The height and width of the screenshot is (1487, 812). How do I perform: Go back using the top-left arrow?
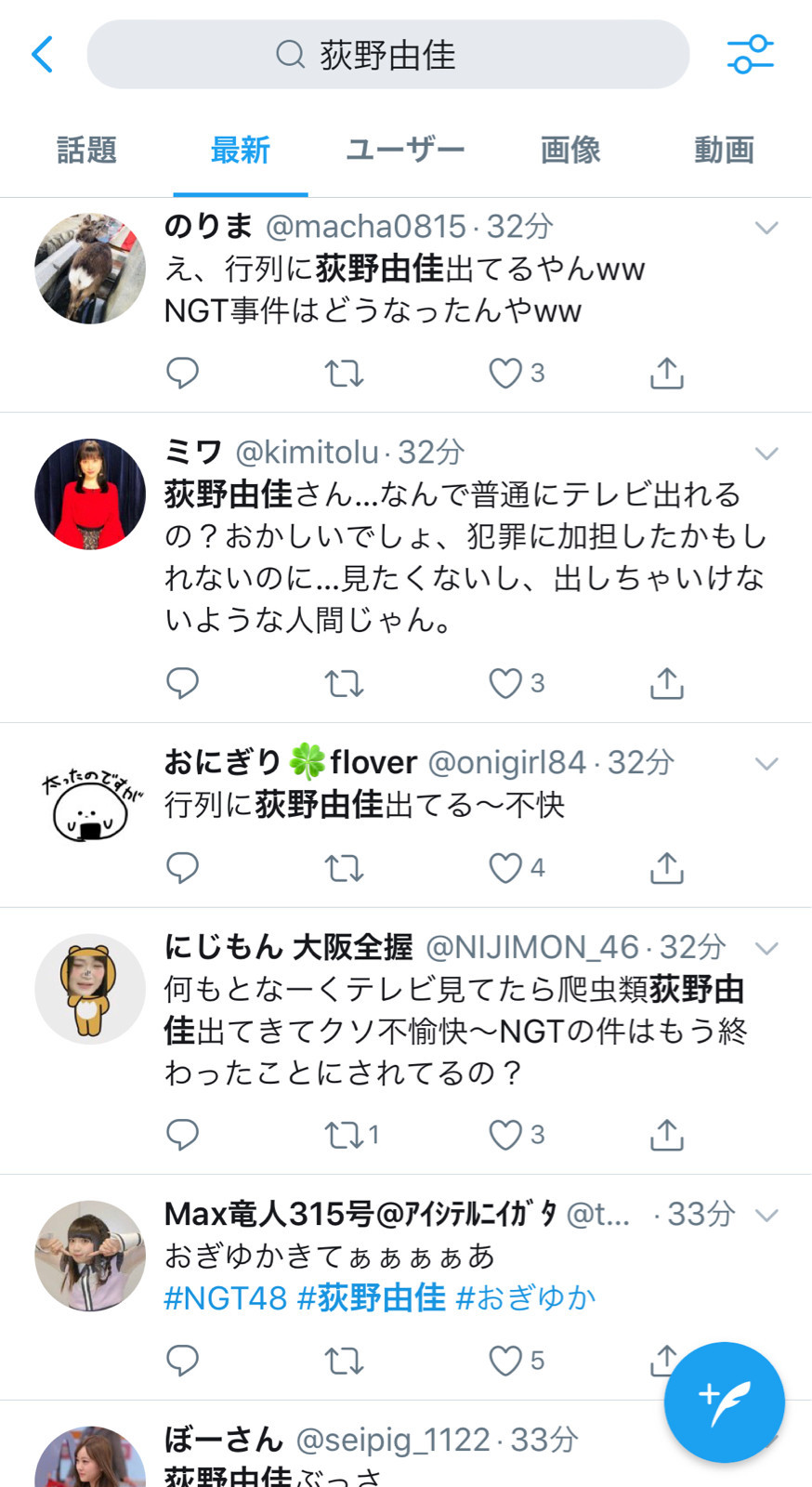click(43, 55)
